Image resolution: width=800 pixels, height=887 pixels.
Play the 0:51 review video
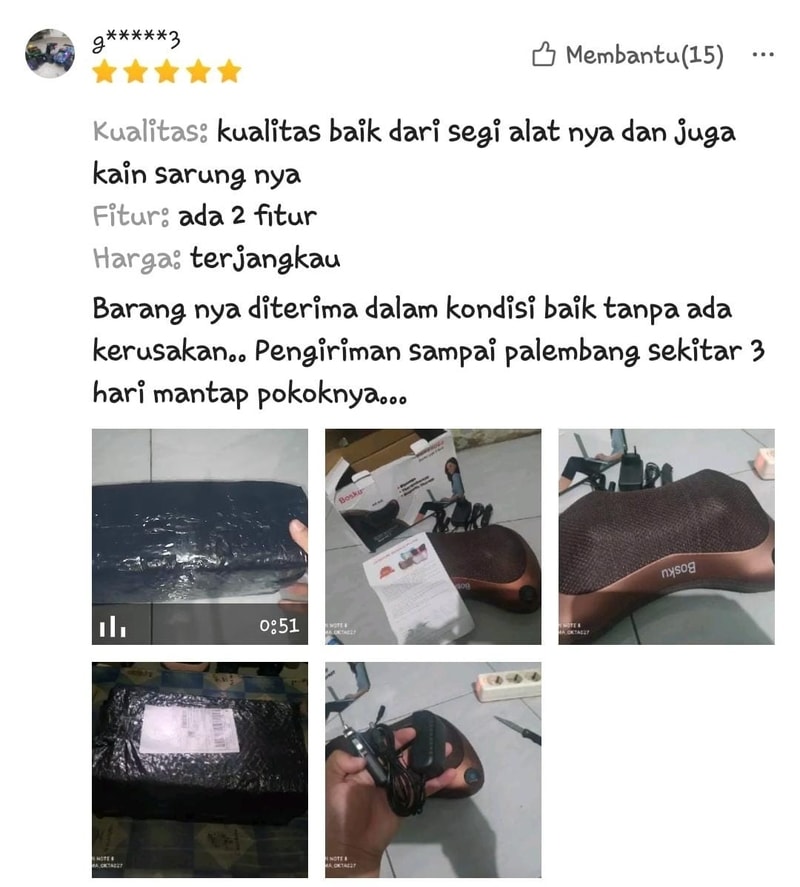(x=200, y=537)
